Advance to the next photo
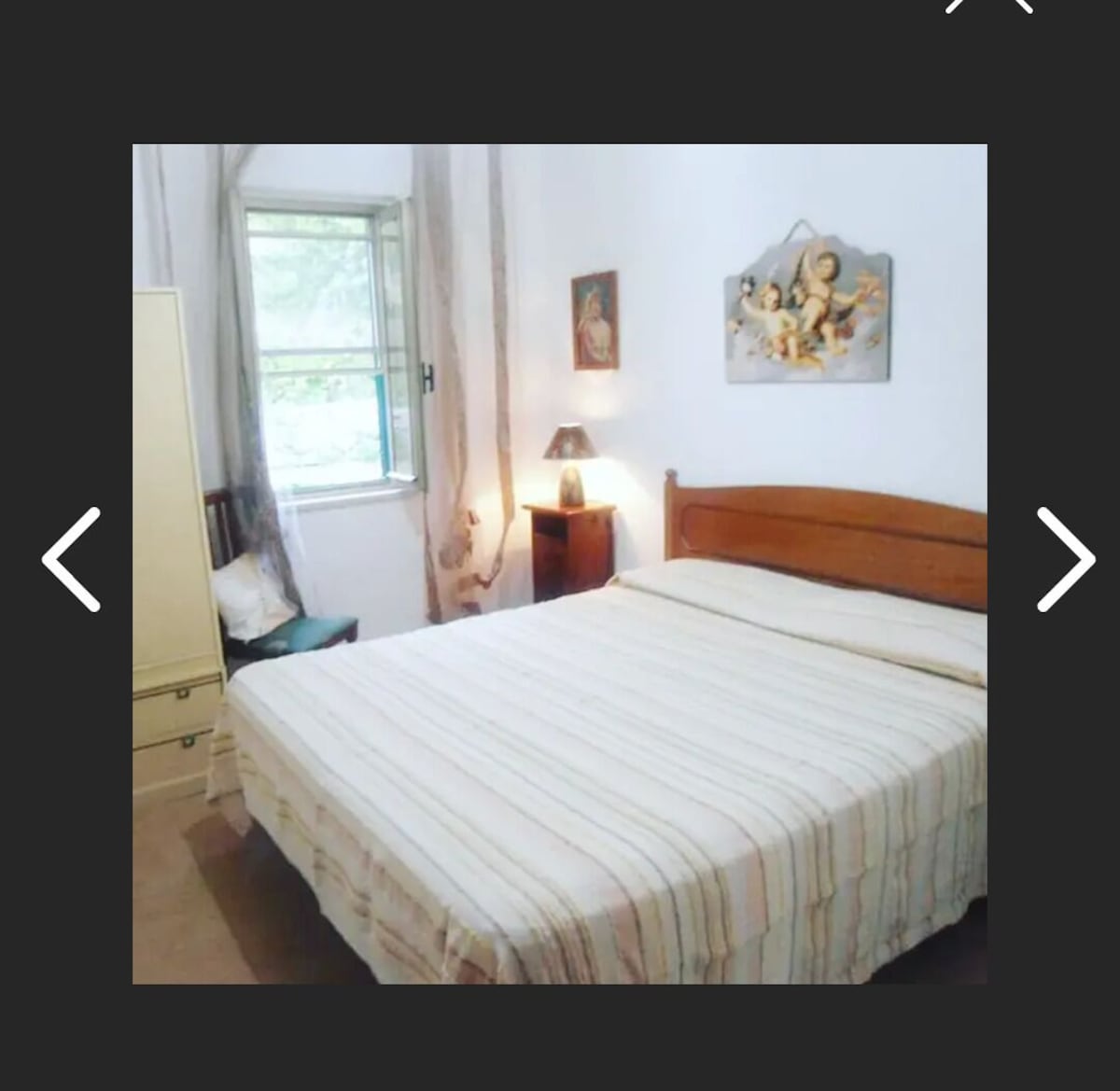The image size is (1120, 1091). [1065, 559]
